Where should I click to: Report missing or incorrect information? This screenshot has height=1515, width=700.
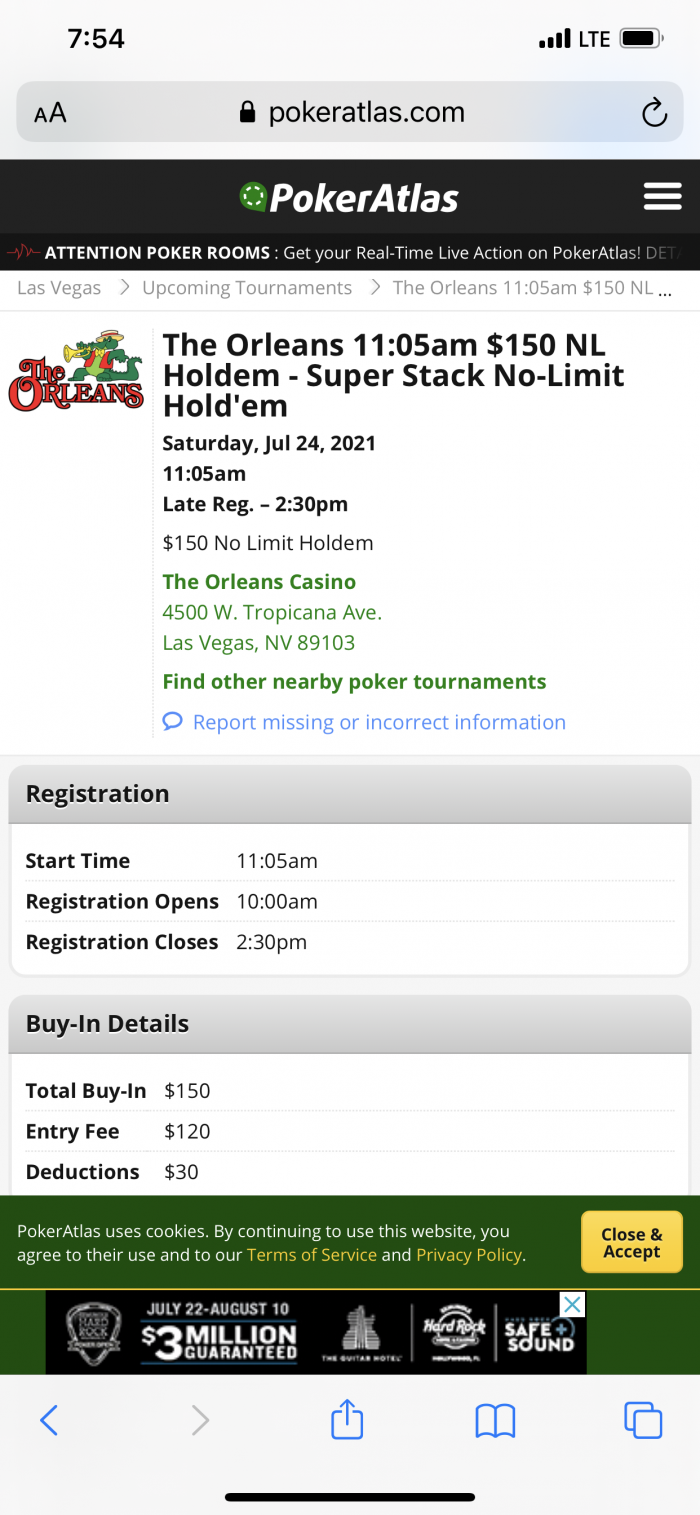click(365, 722)
